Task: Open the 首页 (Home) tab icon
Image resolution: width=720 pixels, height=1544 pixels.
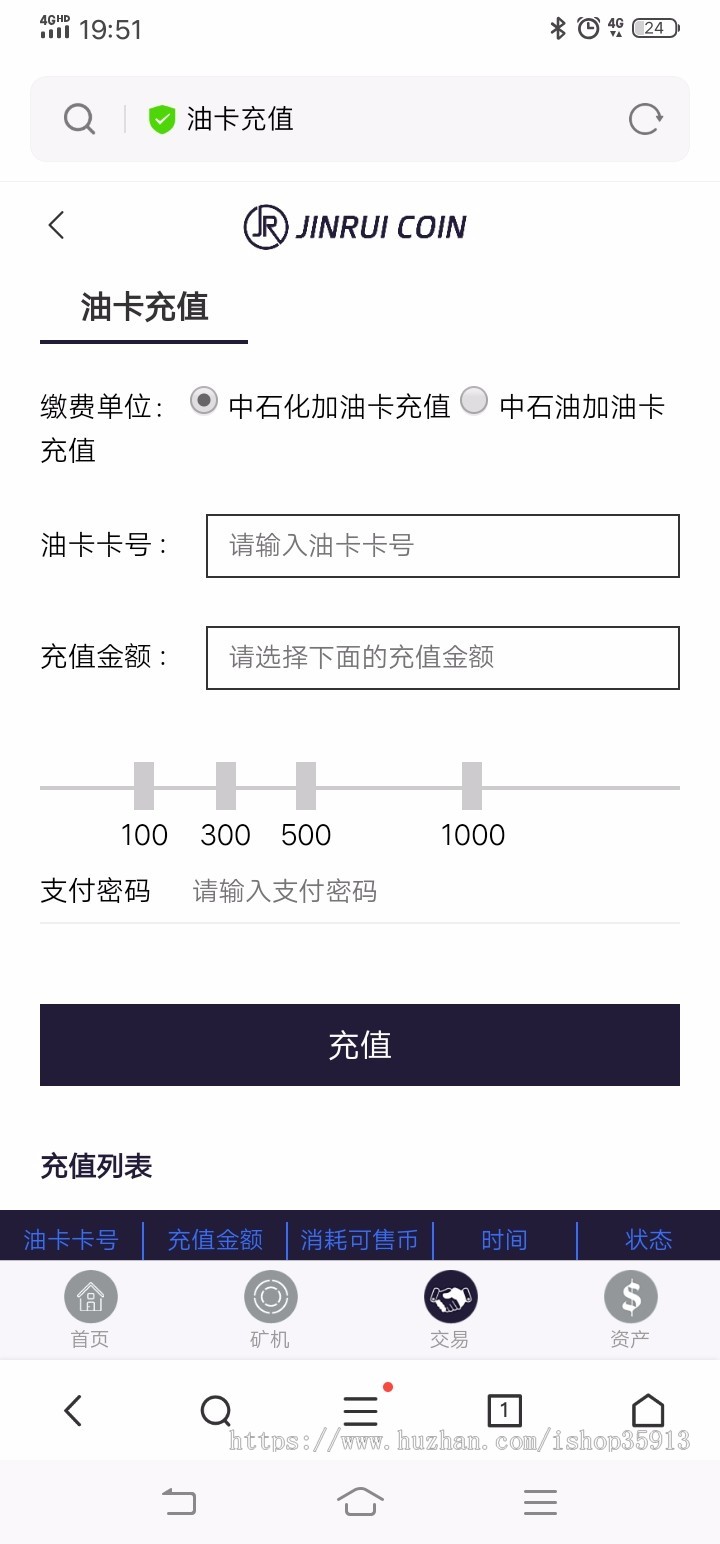Action: (x=90, y=1297)
